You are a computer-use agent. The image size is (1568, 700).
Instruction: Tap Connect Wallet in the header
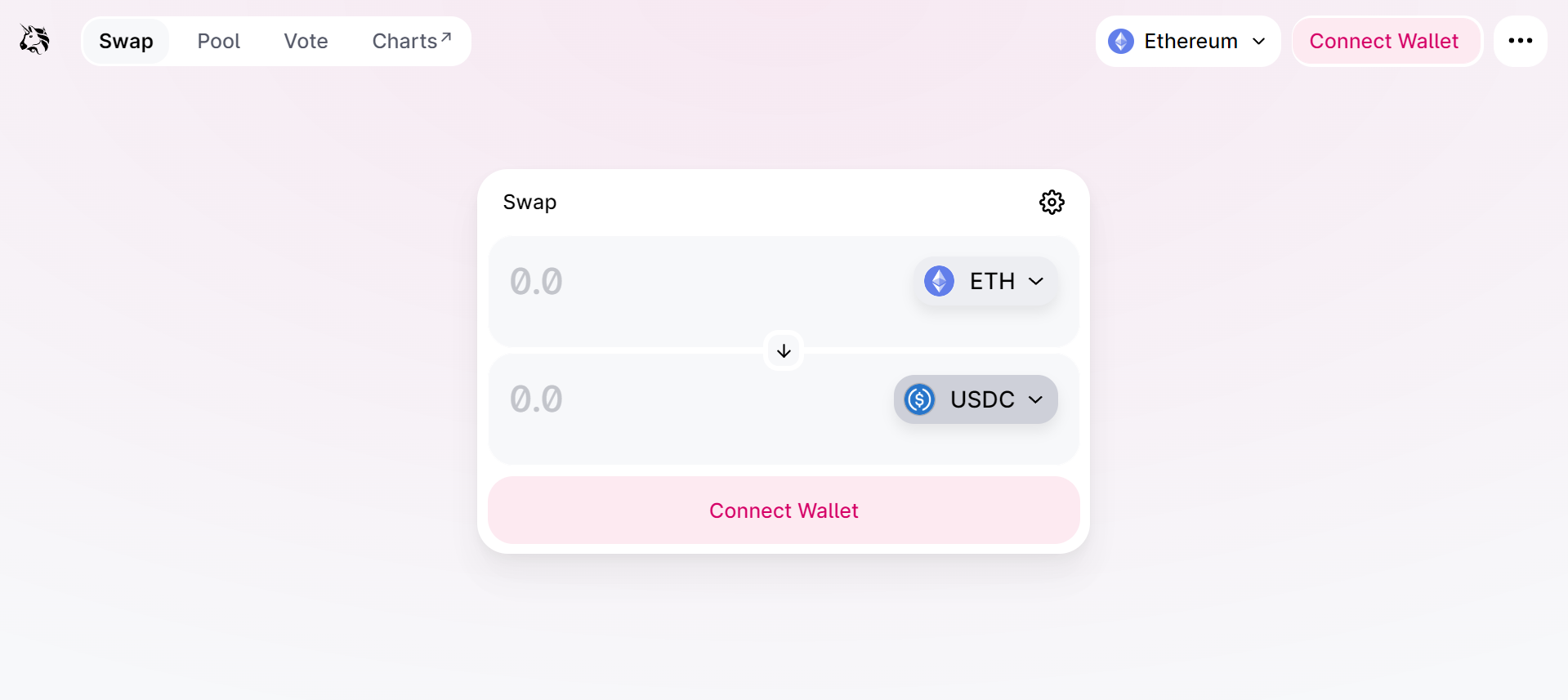coord(1384,41)
